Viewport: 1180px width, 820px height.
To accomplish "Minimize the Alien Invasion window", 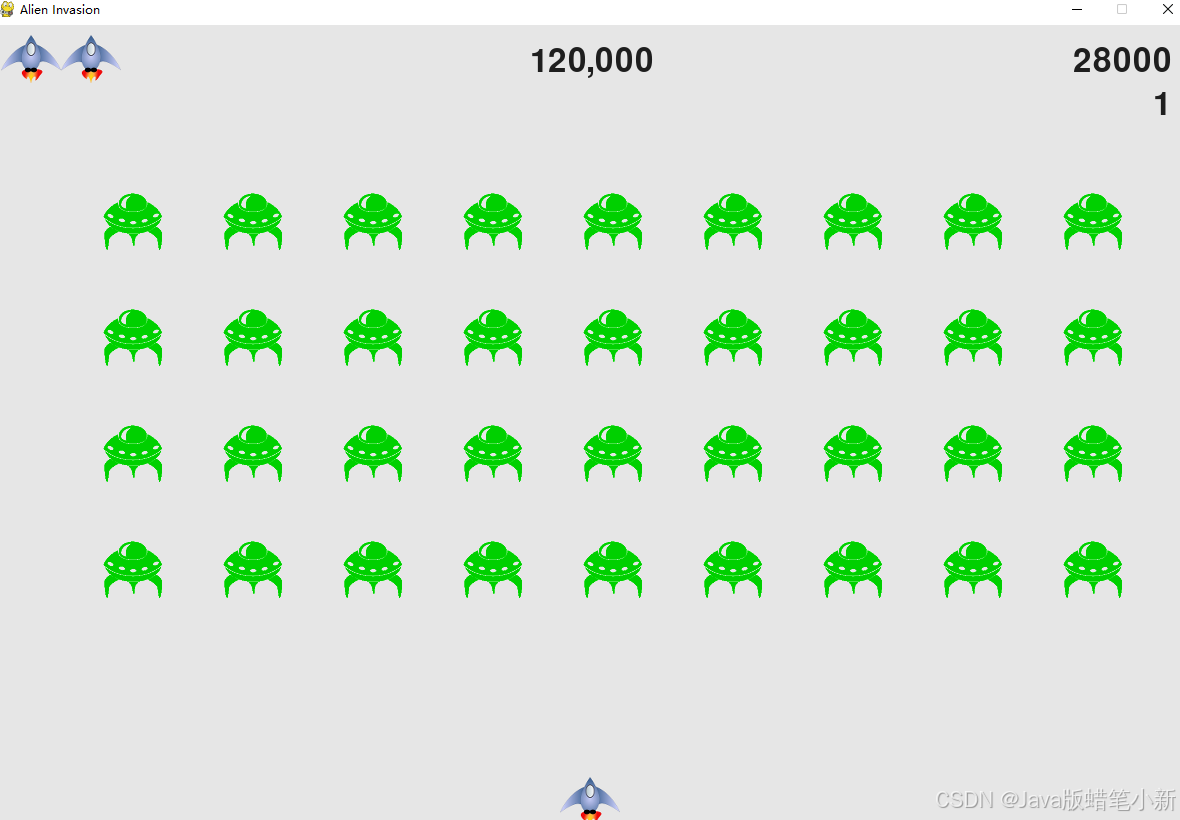I will coord(1077,9).
